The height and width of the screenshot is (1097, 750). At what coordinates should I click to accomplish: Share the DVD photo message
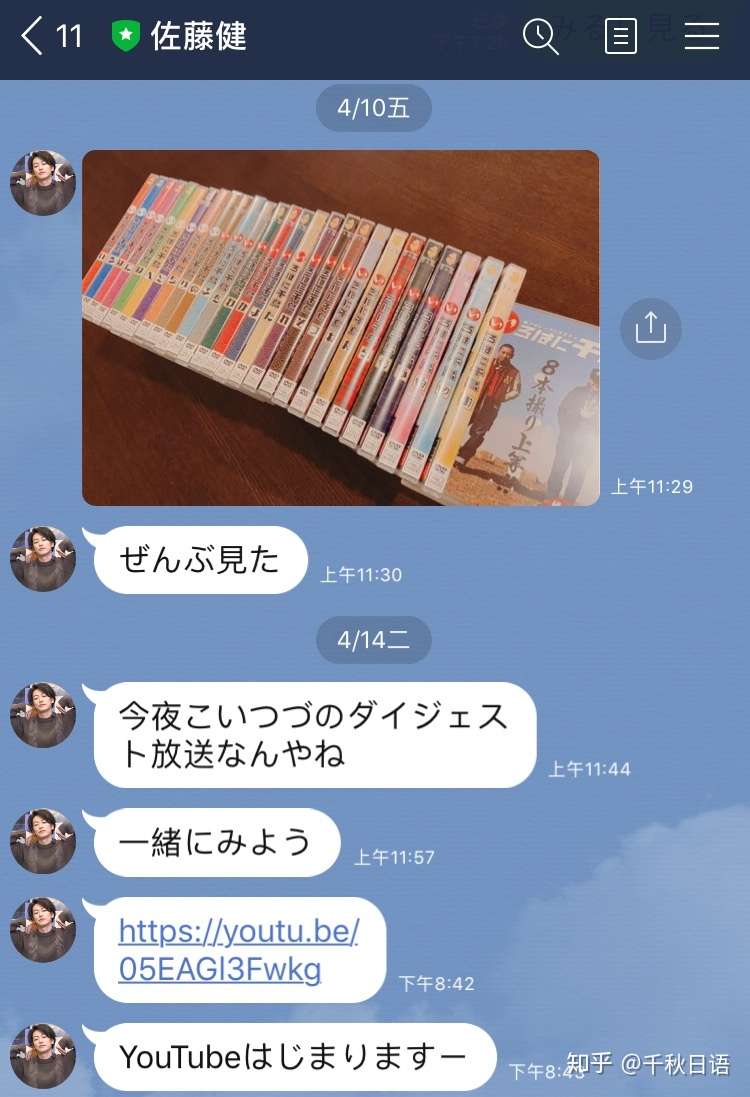[x=650, y=328]
